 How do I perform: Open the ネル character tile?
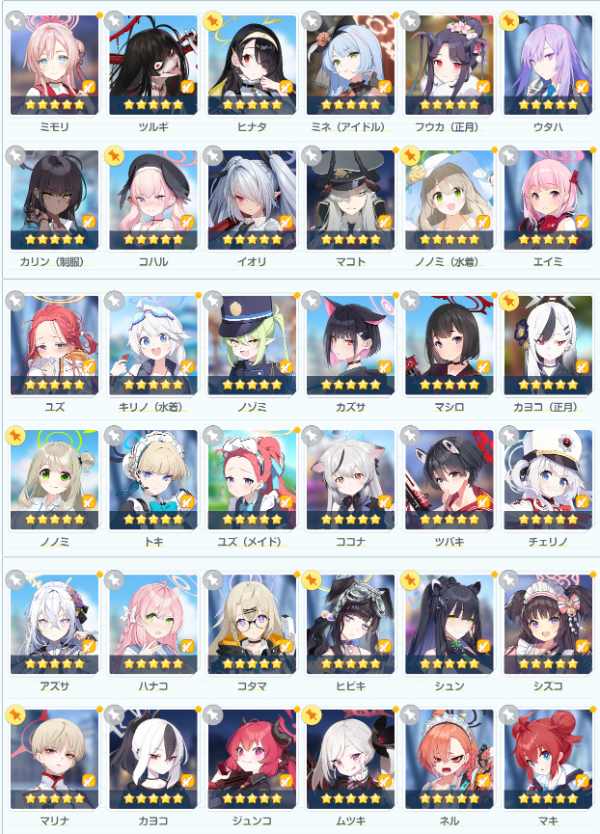[449, 759]
